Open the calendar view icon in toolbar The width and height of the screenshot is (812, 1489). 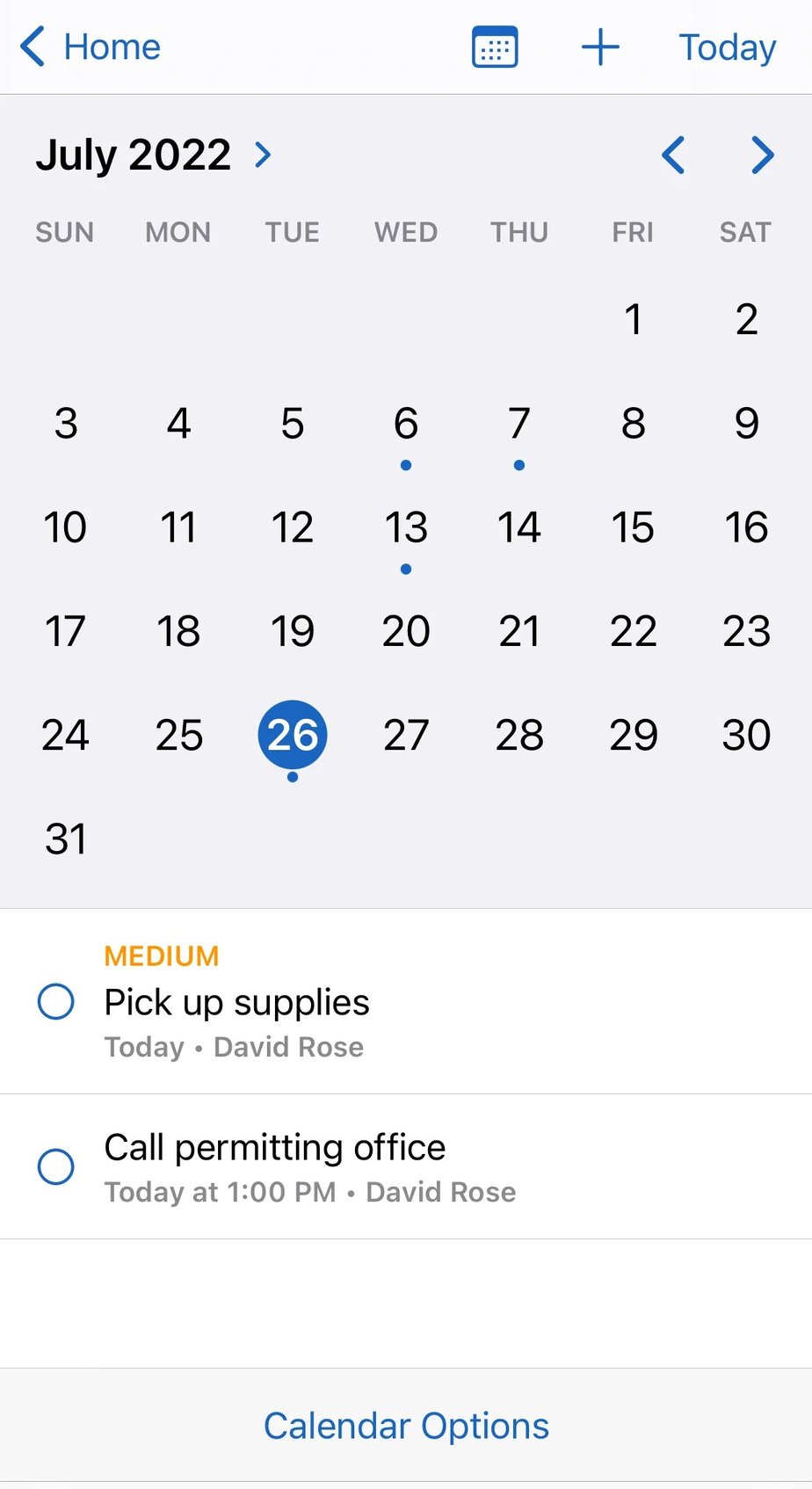pos(495,47)
